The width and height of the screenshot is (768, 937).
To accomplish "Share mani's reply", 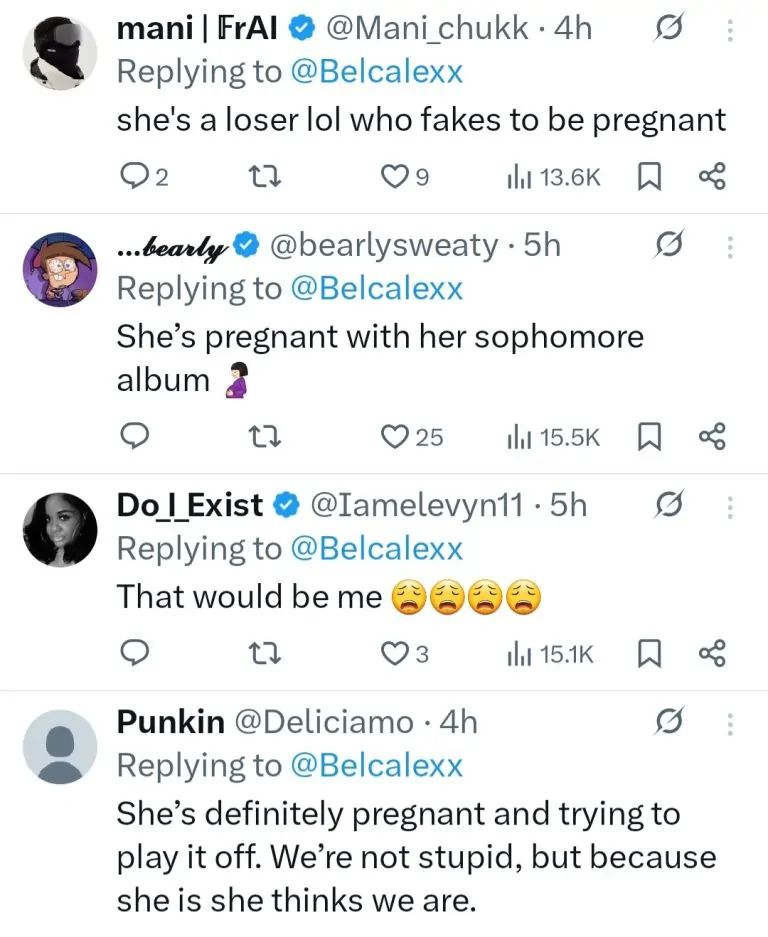I will tap(711, 178).
